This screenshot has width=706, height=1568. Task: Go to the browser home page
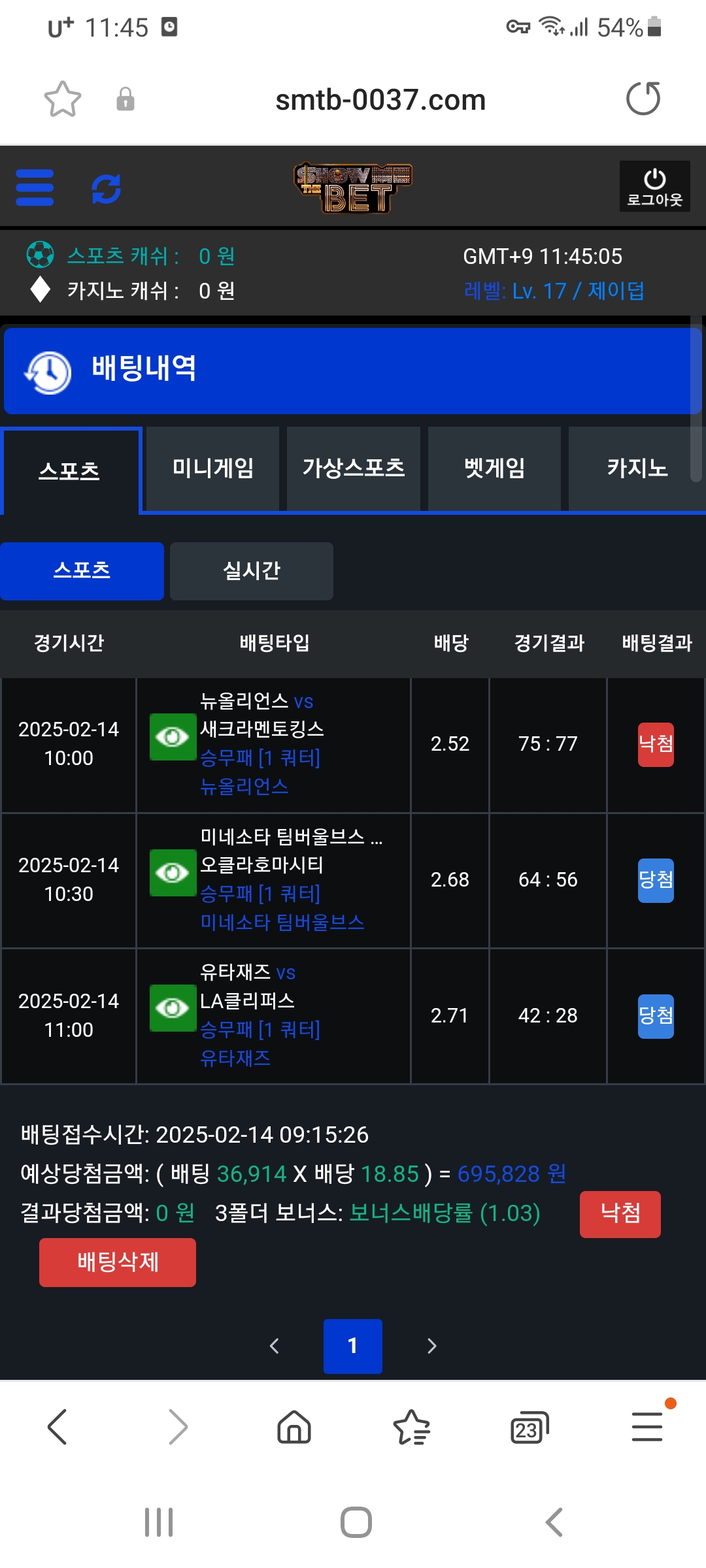click(294, 1428)
